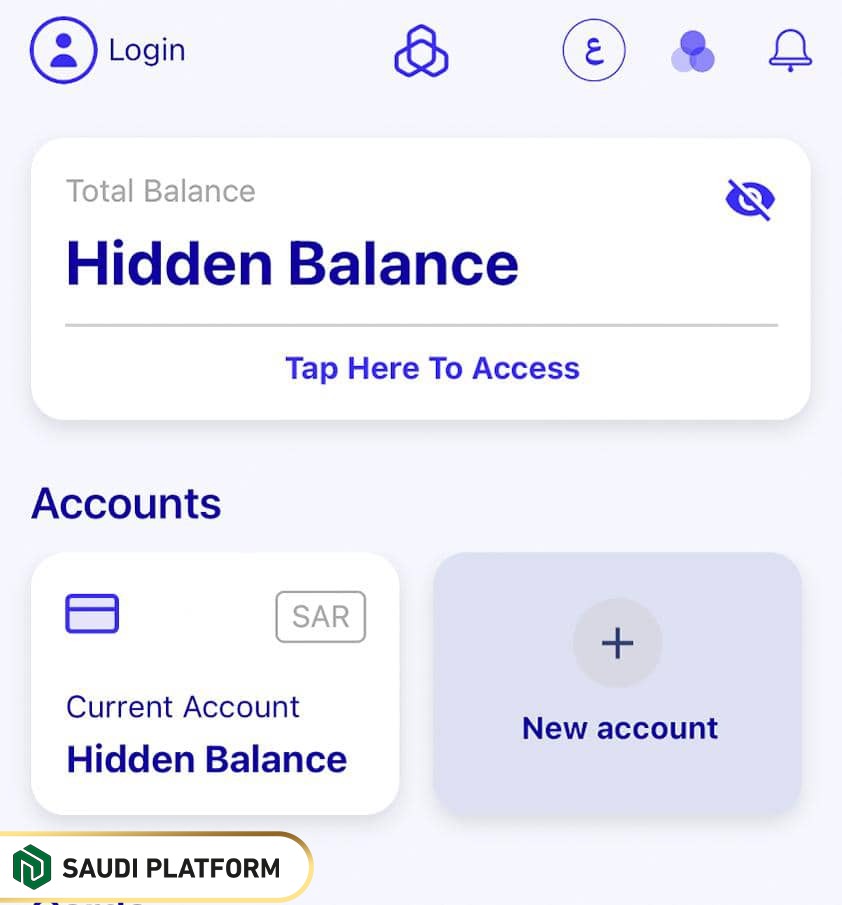The width and height of the screenshot is (842, 905).
Task: Show the Current Account hidden balance
Action: point(205,759)
